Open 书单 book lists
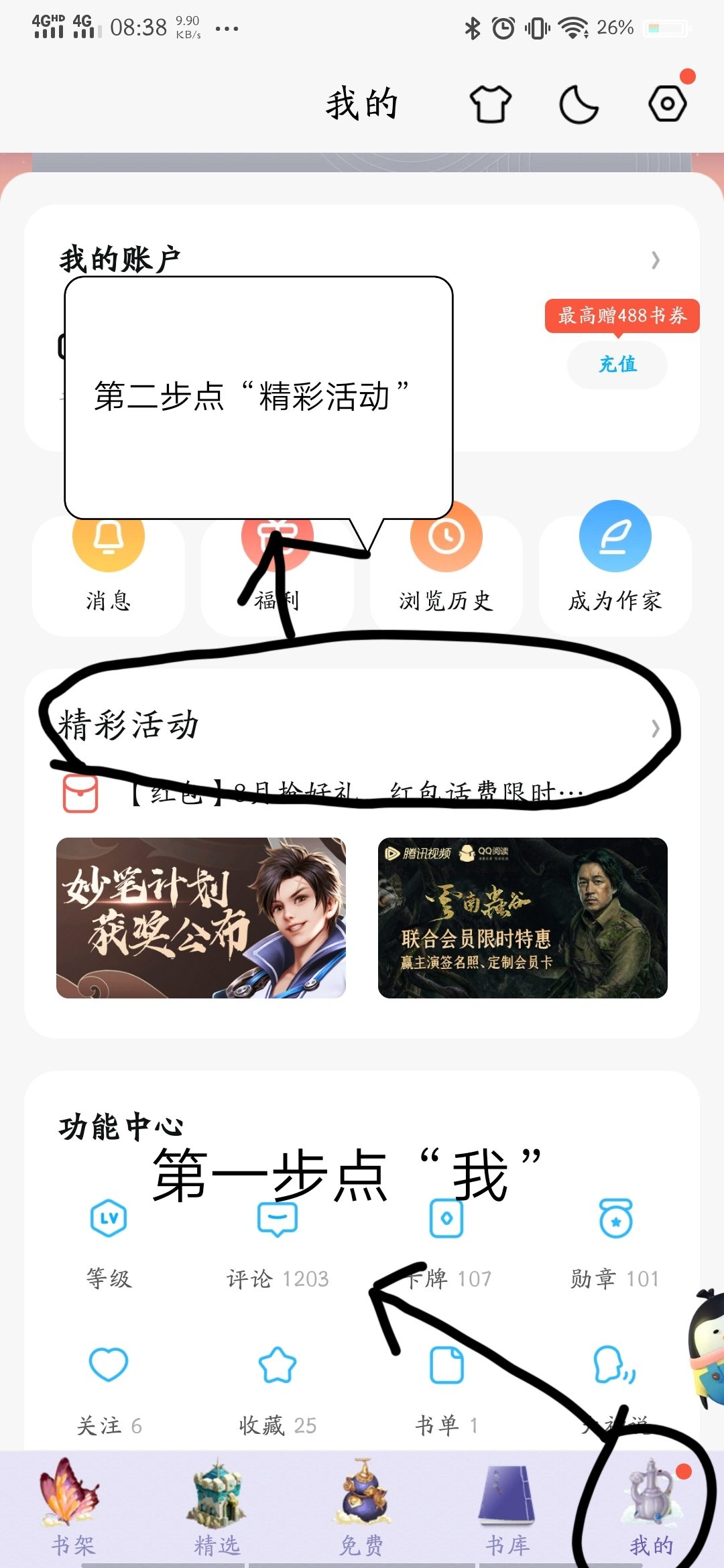724x1568 pixels. (x=446, y=1387)
